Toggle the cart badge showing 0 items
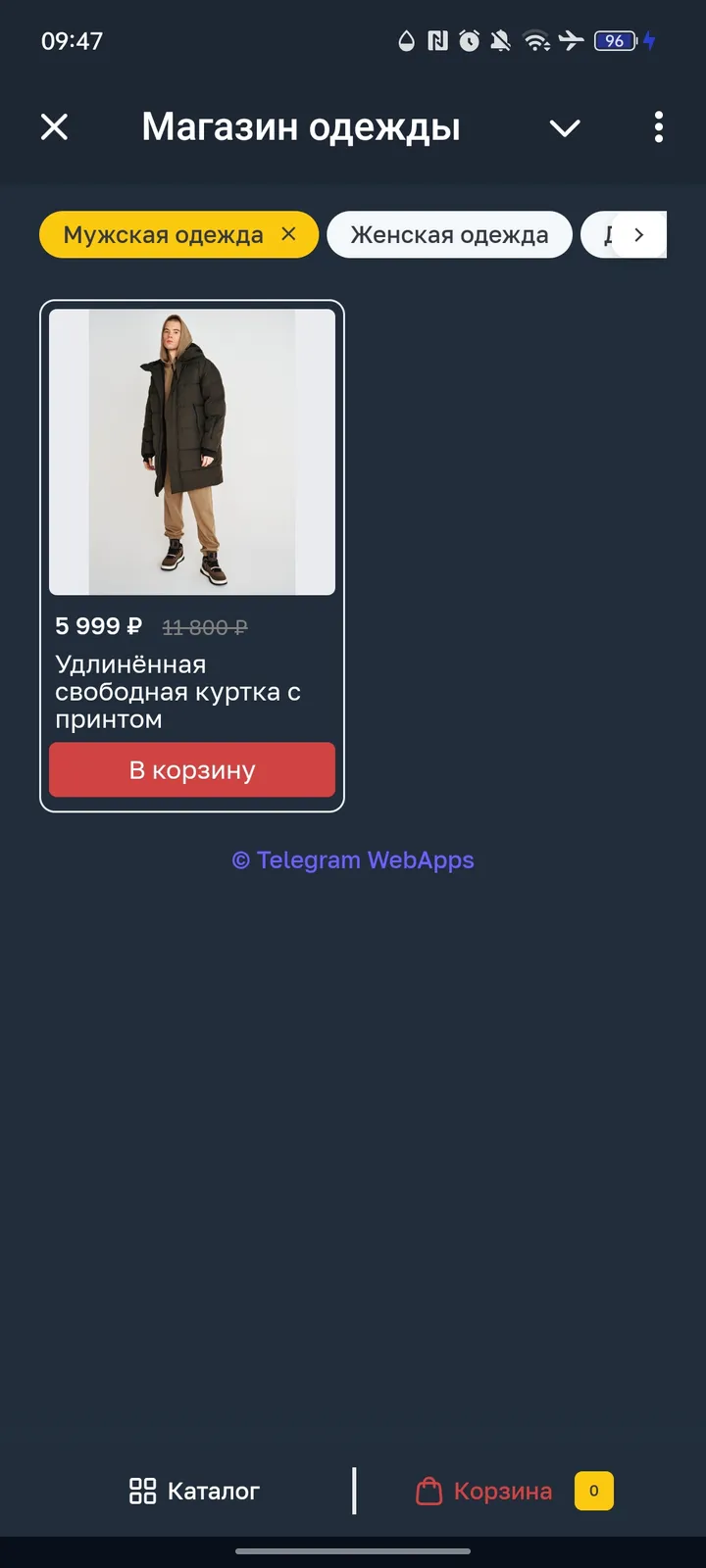 click(x=592, y=1491)
